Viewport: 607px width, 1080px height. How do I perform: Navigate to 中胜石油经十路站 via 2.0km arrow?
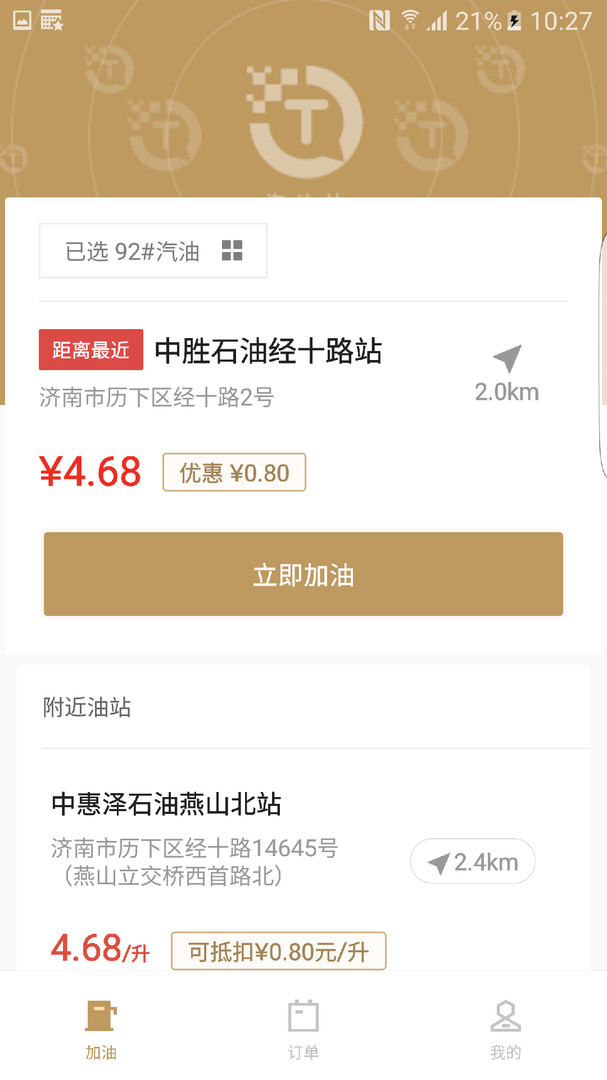[507, 375]
